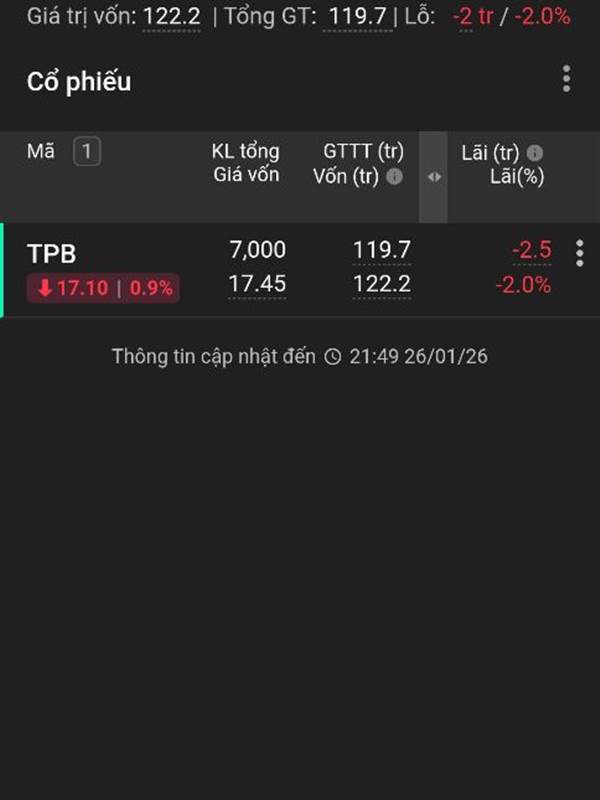Open the three-dot menu for TPB

pos(579,254)
